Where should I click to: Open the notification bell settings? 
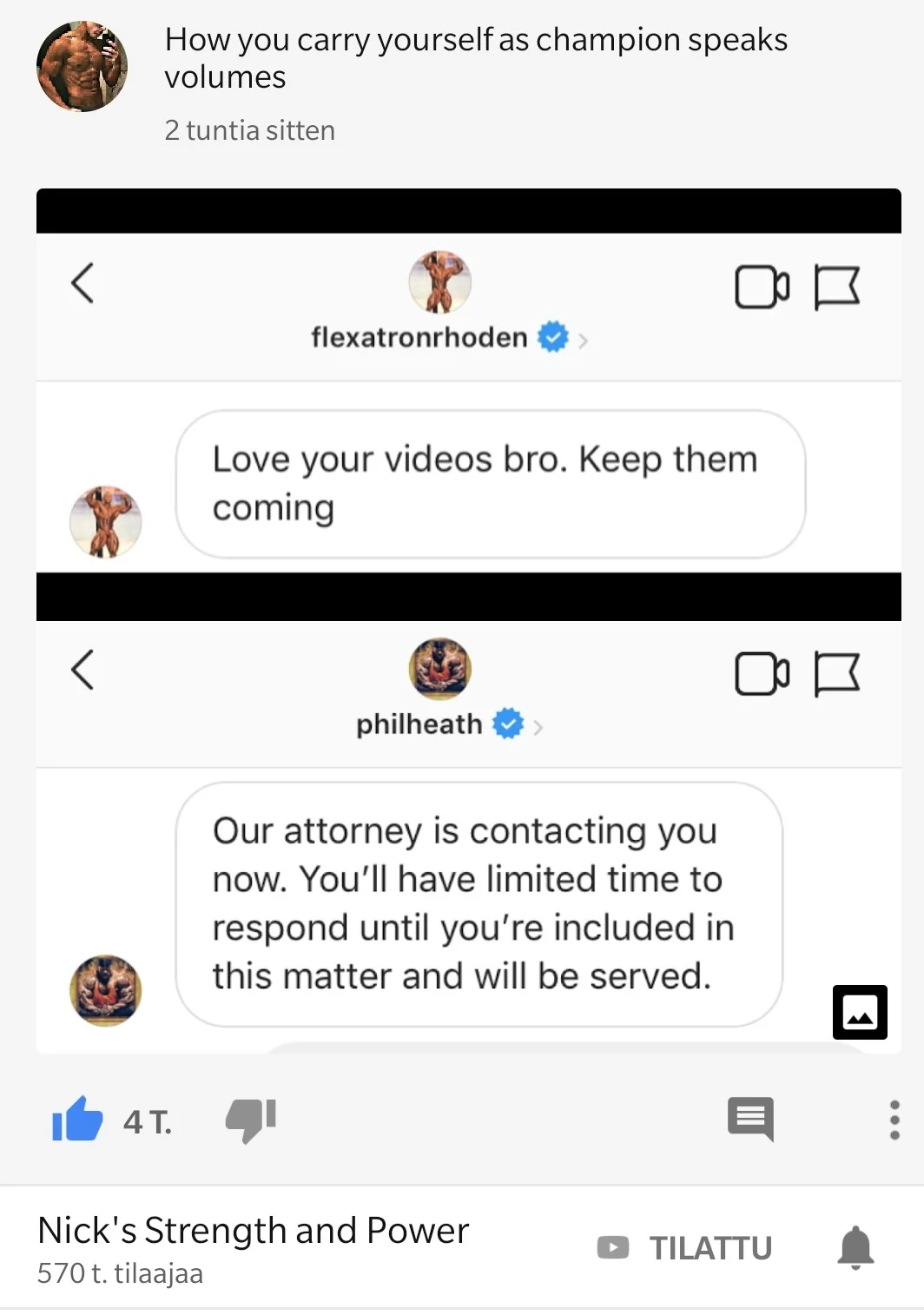[855, 1248]
